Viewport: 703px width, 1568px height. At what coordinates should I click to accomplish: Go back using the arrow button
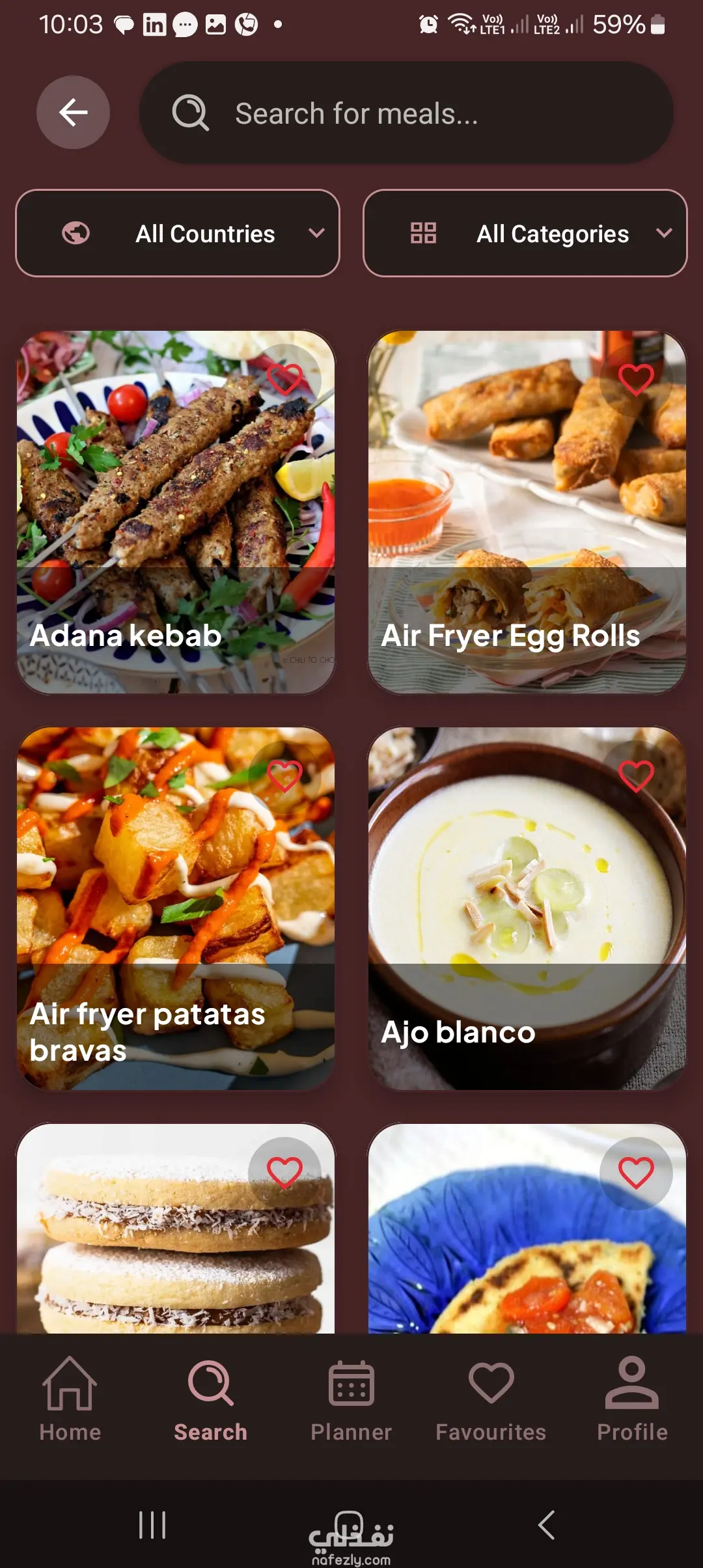(x=73, y=113)
